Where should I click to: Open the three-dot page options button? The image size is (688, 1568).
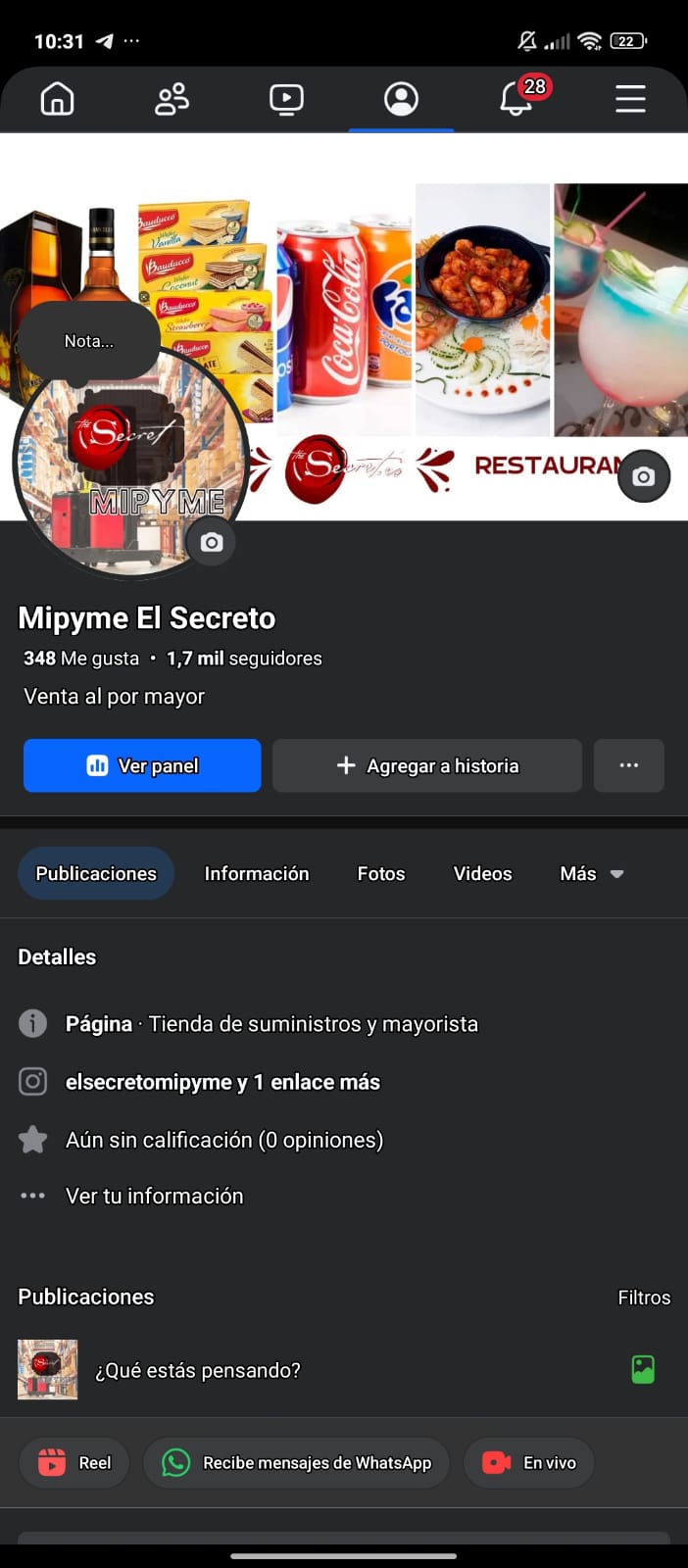629,765
